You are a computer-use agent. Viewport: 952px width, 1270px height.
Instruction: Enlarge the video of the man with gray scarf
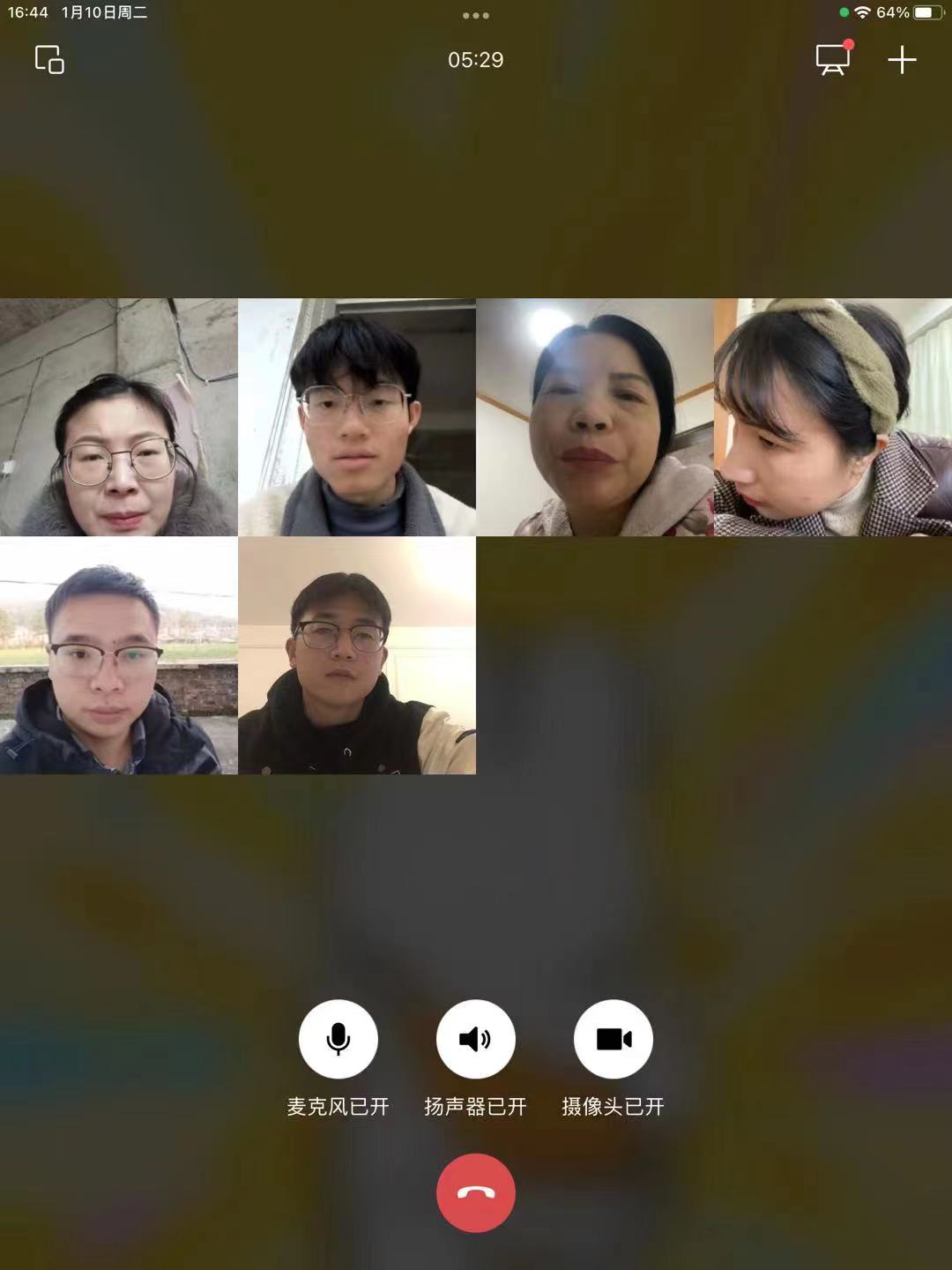[357, 417]
